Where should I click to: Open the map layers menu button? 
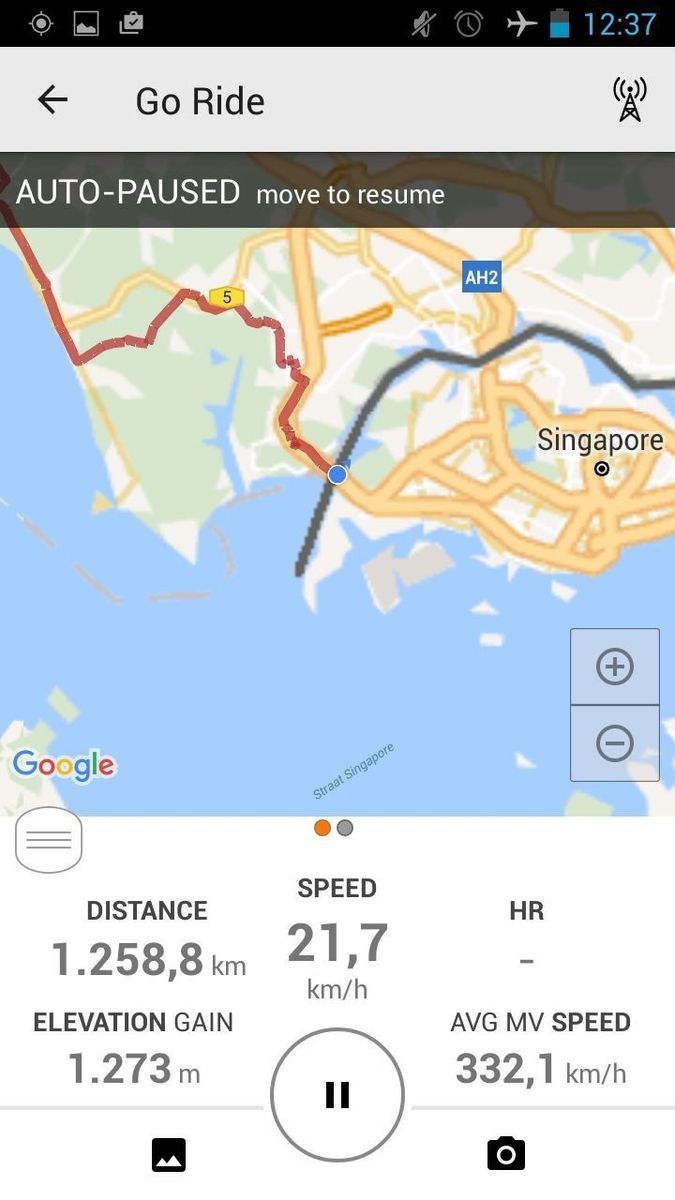point(48,840)
